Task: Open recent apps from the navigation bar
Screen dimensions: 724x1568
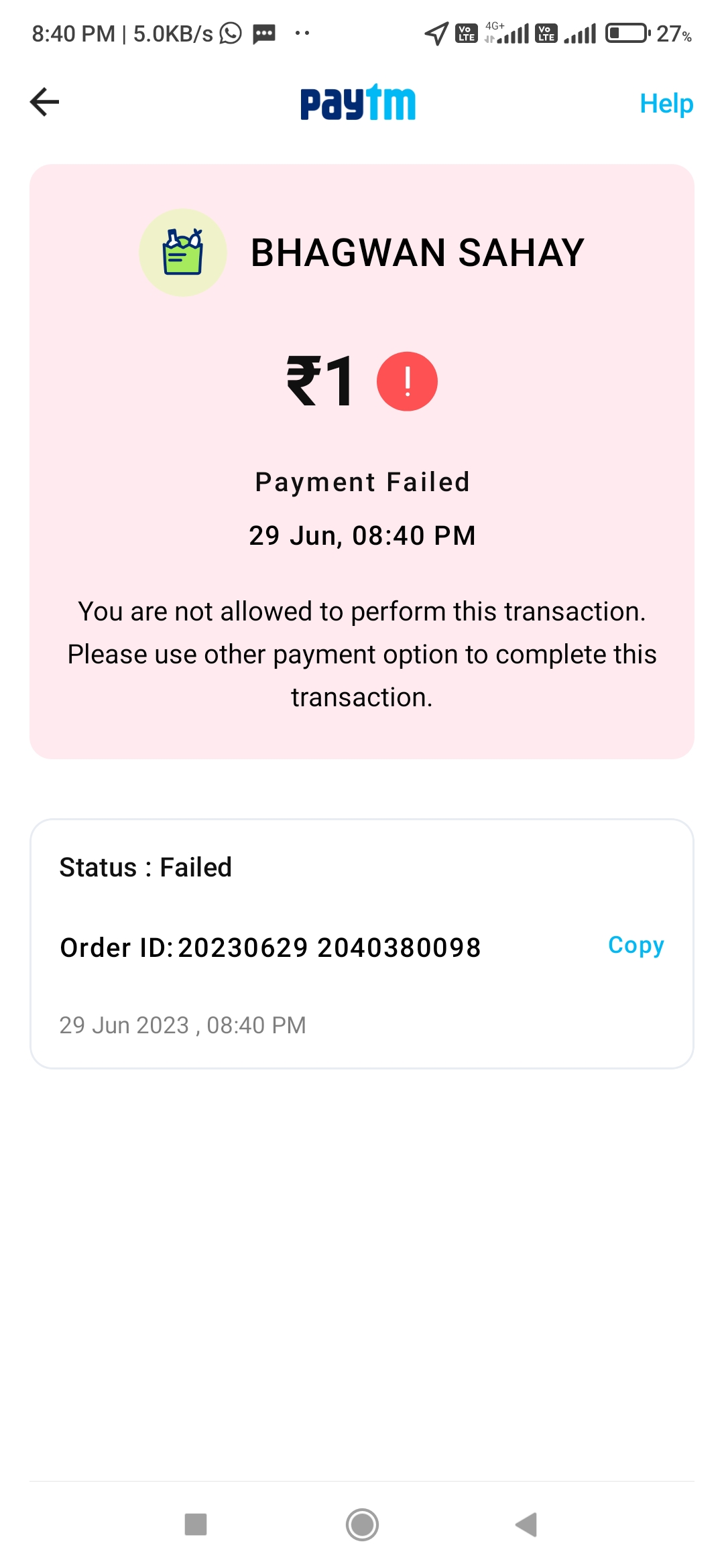Action: (196, 1524)
